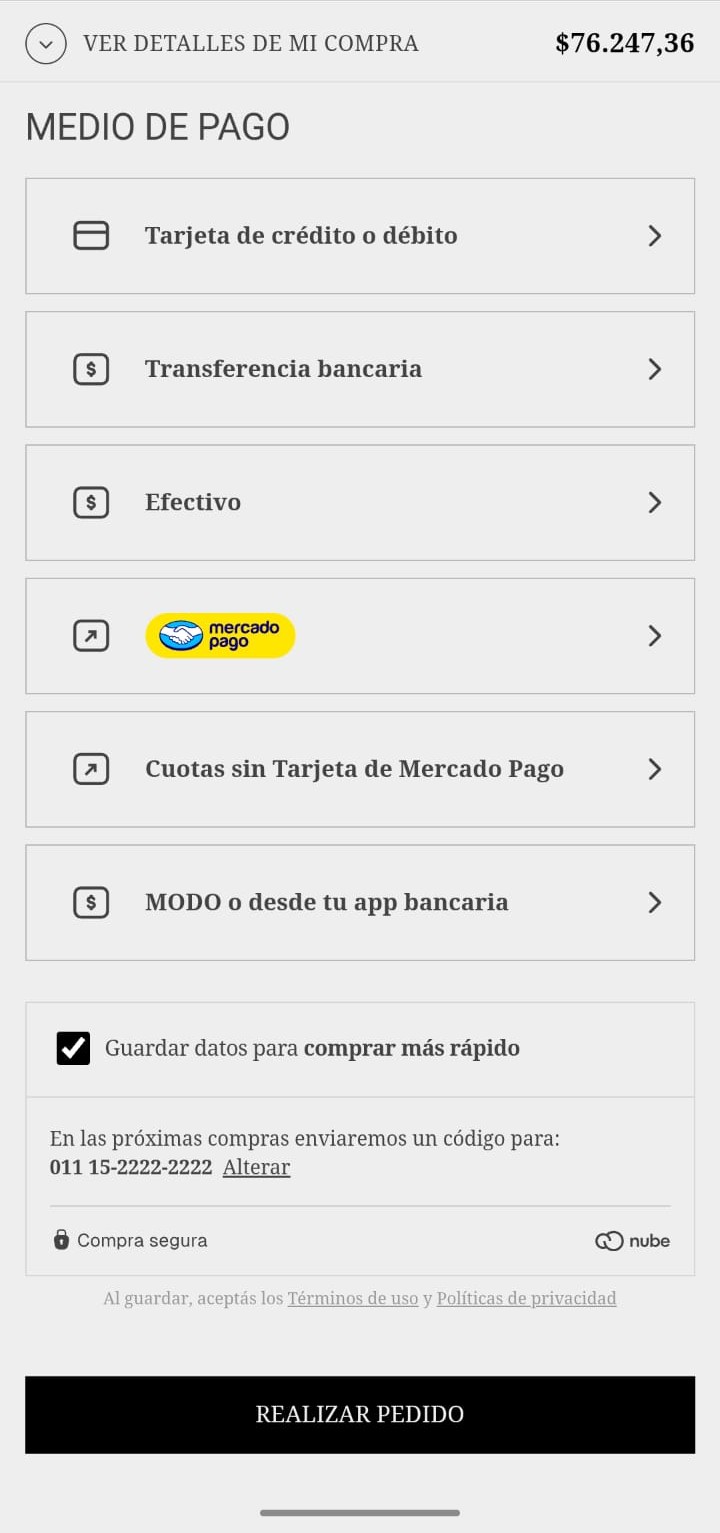
Task: Select Tarjeta de crédito o débito
Action: [x=360, y=236]
